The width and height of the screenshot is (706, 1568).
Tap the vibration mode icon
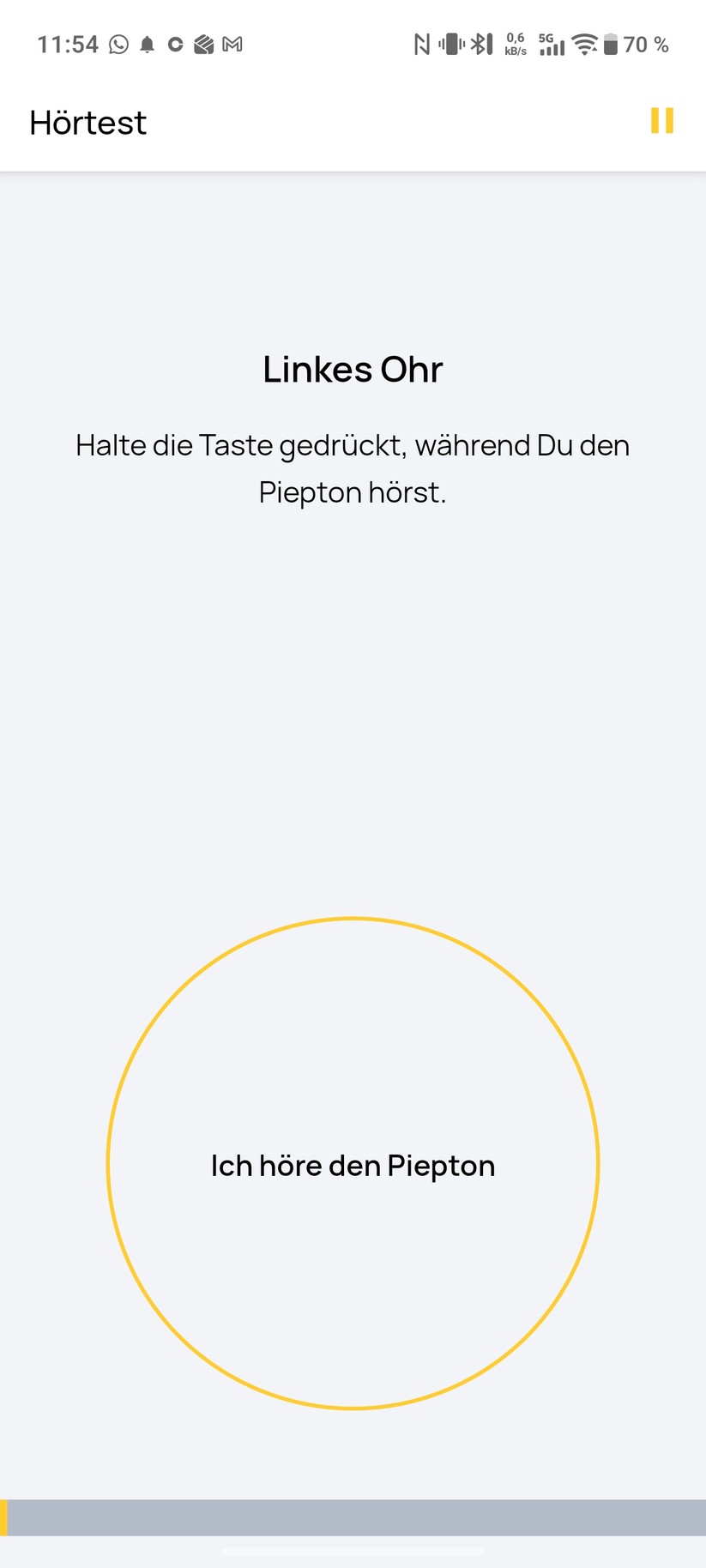tap(449, 43)
